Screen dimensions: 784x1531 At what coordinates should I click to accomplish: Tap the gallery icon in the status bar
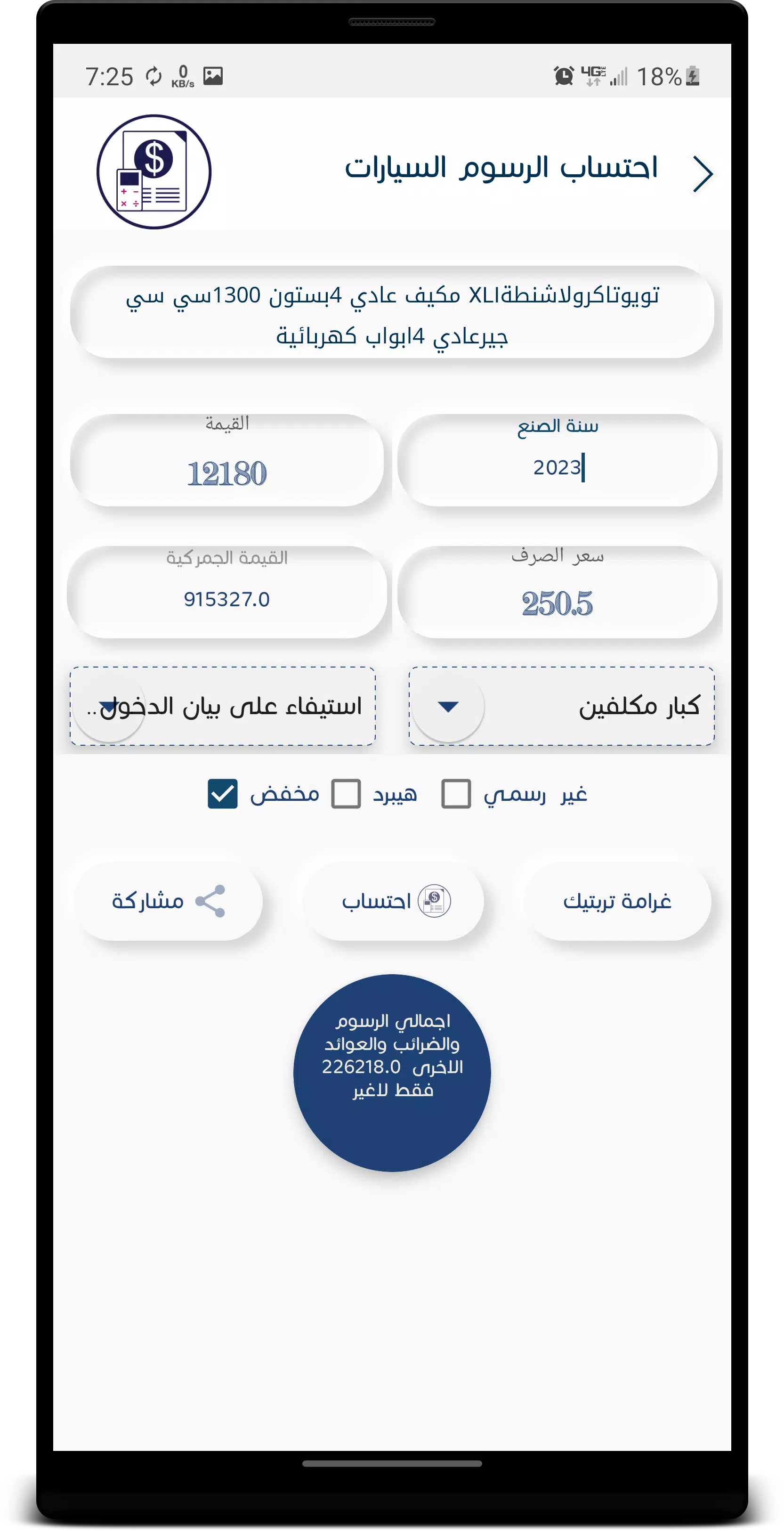(x=214, y=76)
